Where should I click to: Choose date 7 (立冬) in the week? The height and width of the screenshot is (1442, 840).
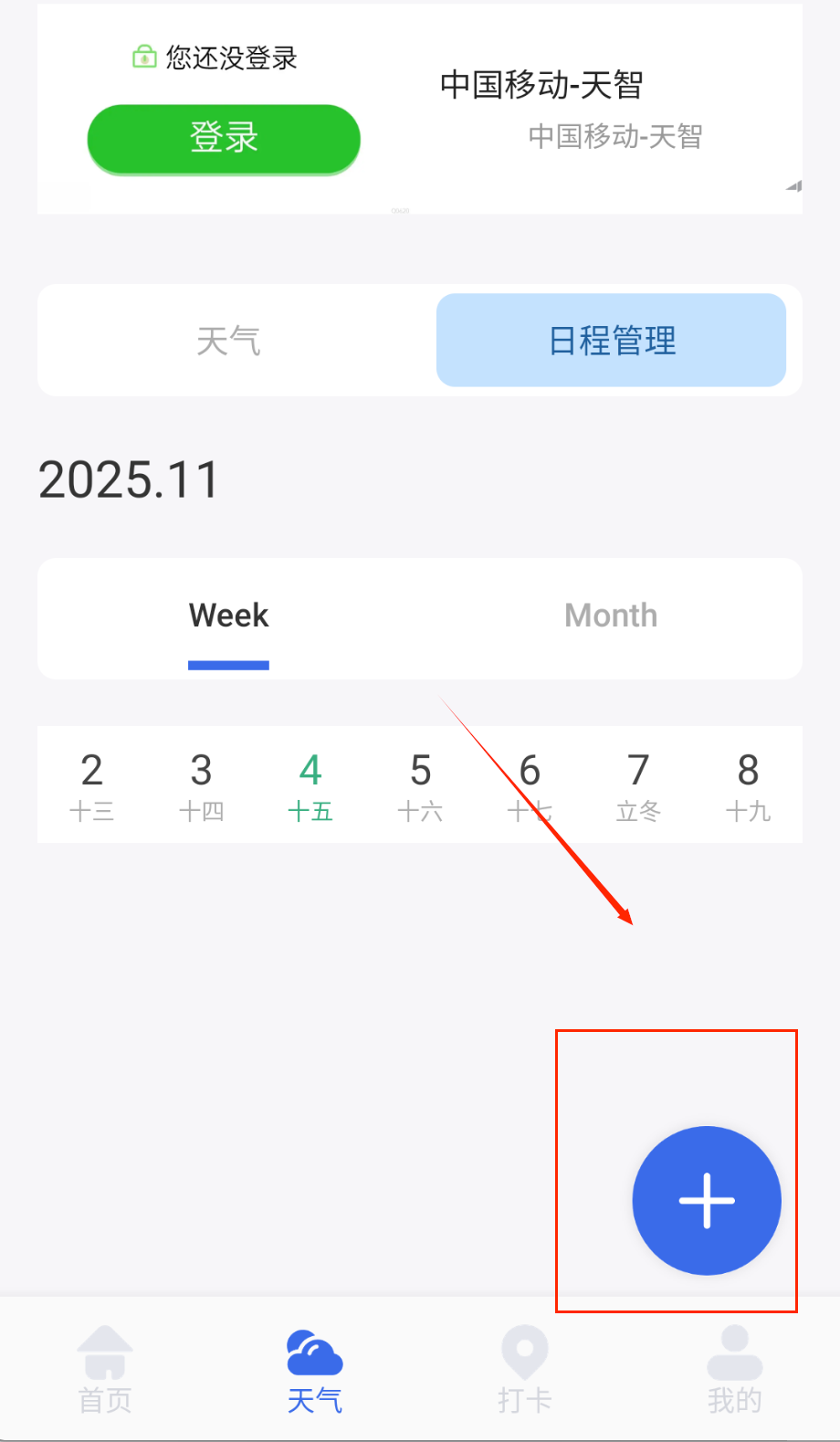[638, 784]
